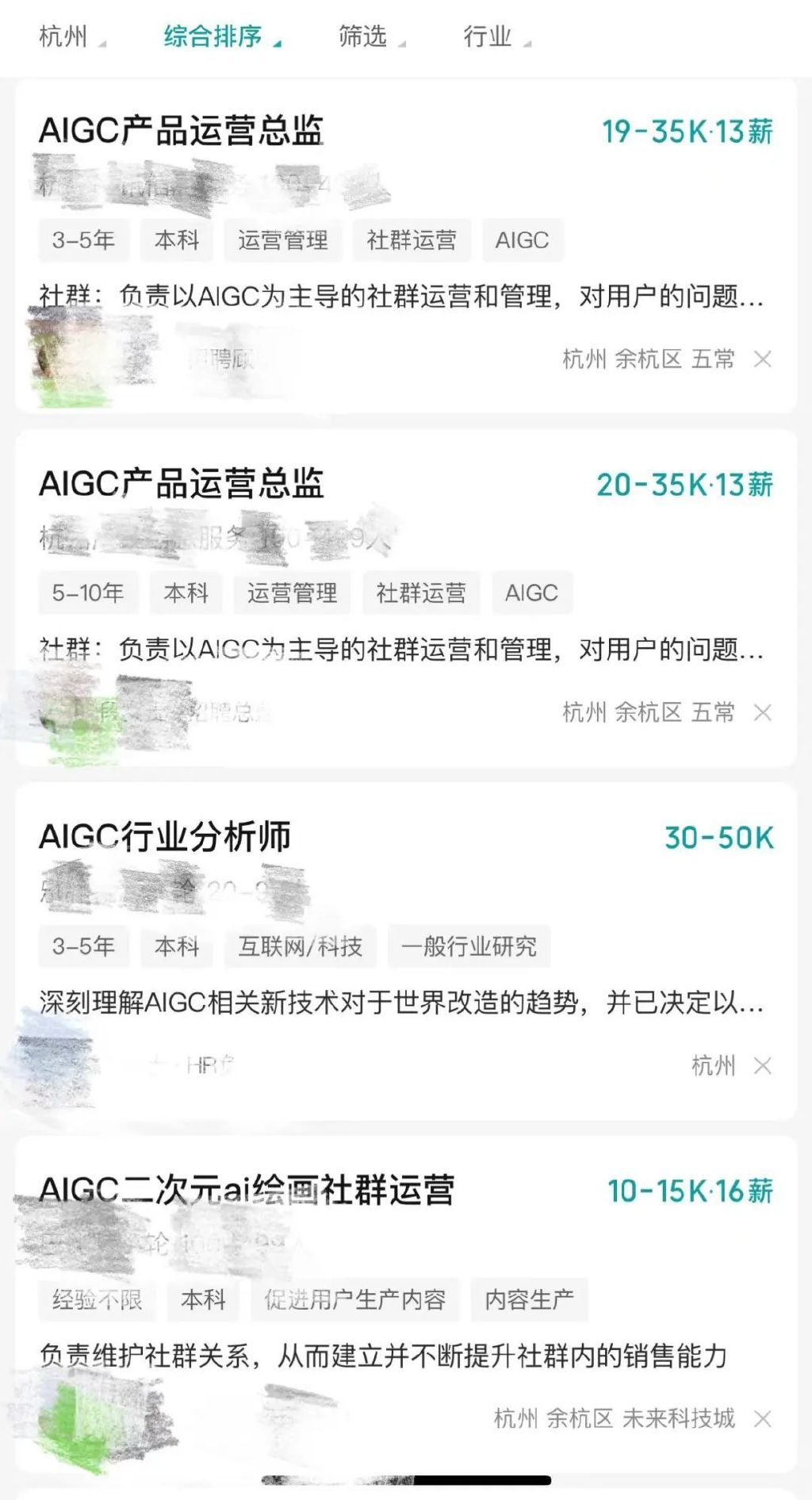This screenshot has width=812, height=1500.
Task: Dismiss the AIGC行业分析师 listing
Action: (763, 1065)
